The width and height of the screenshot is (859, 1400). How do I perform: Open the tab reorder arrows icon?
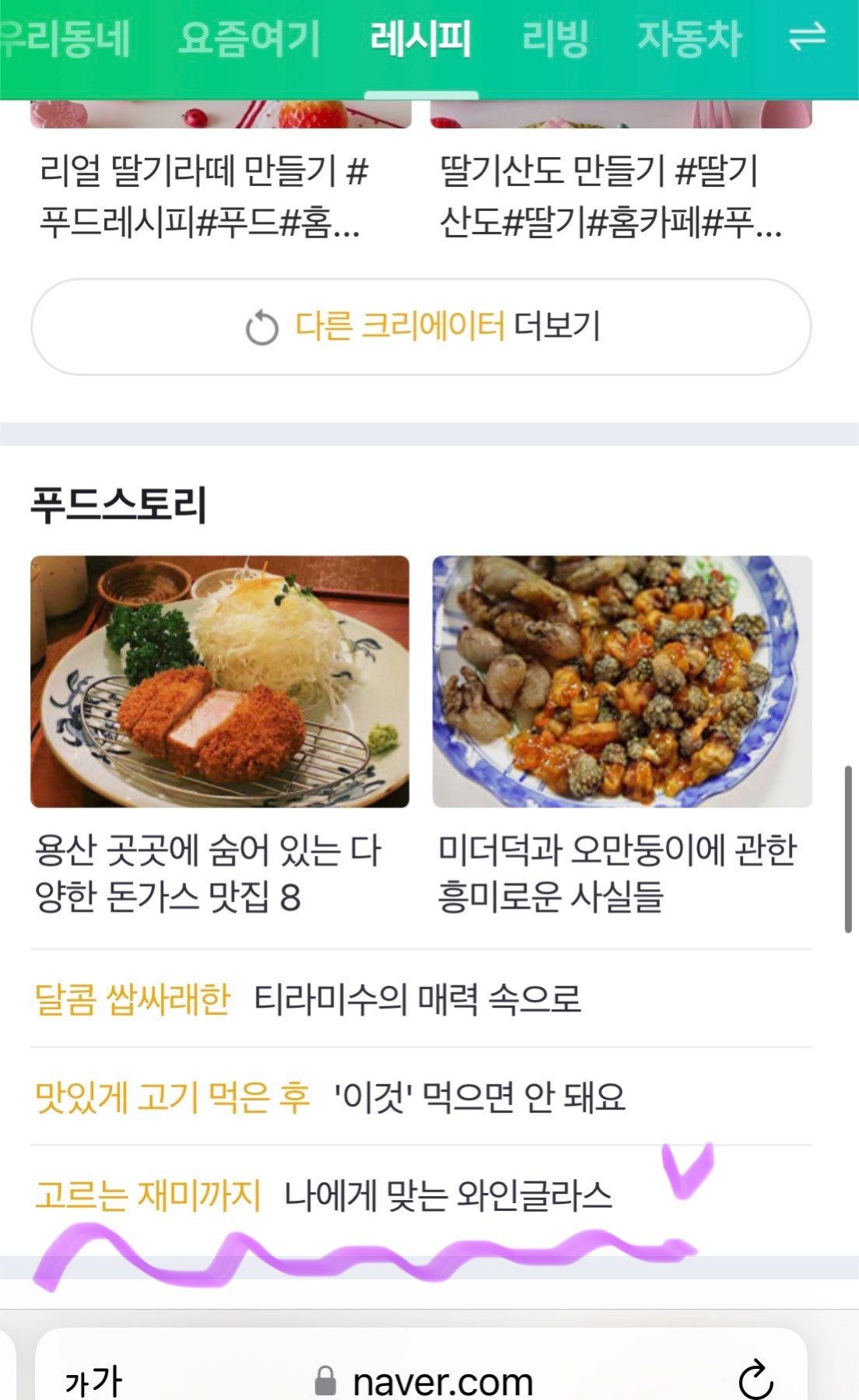coord(807,37)
